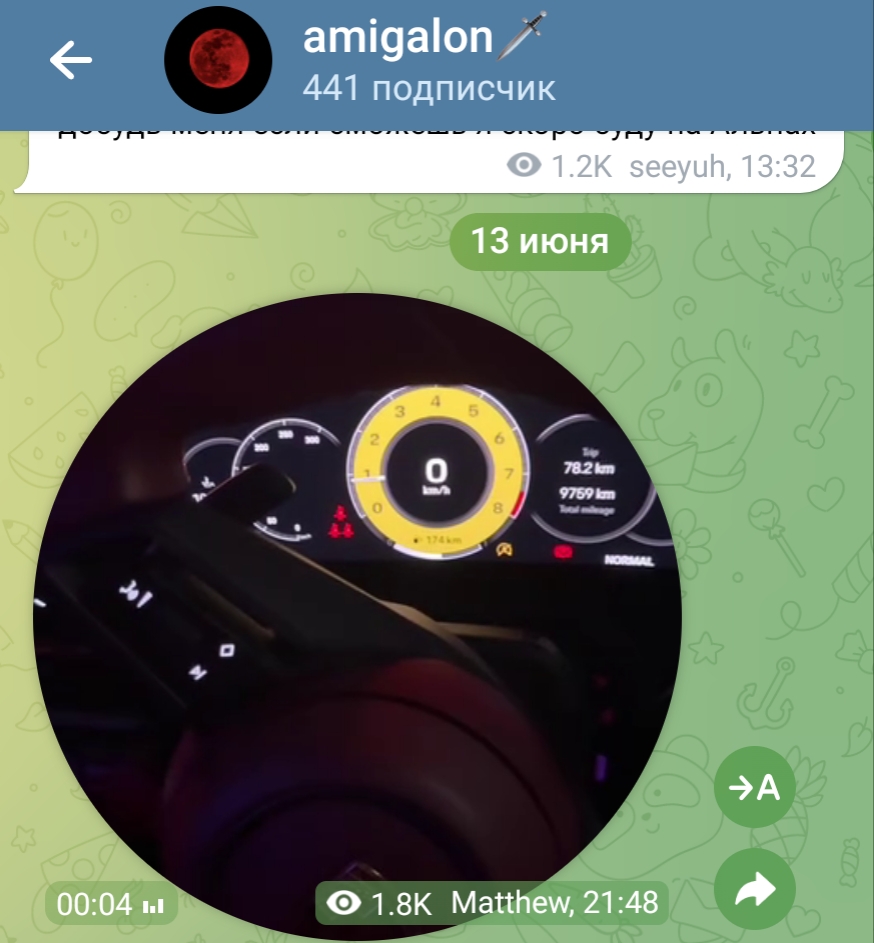Open the amigalon channel avatar
The width and height of the screenshot is (874, 943).
click(218, 60)
